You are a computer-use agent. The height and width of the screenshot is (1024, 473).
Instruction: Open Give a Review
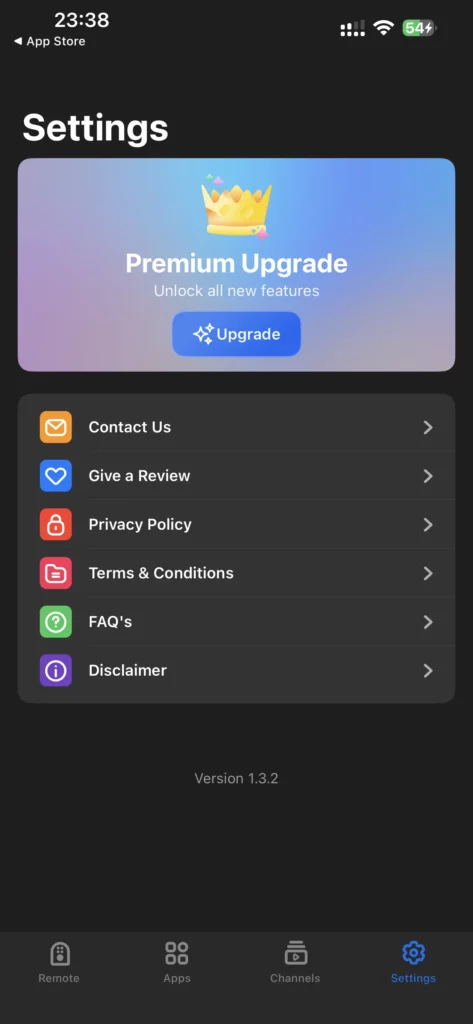(236, 476)
